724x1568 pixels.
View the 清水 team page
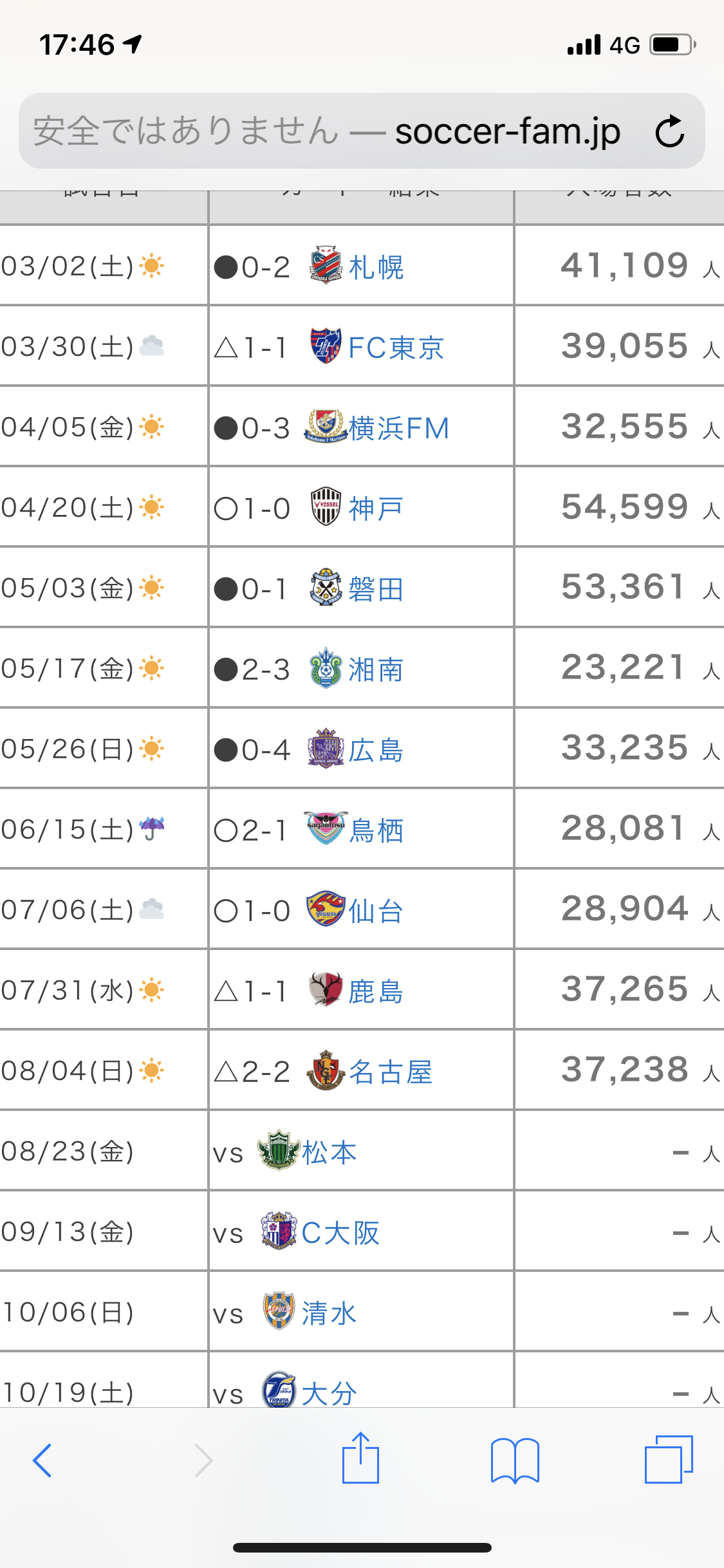coord(329,1313)
